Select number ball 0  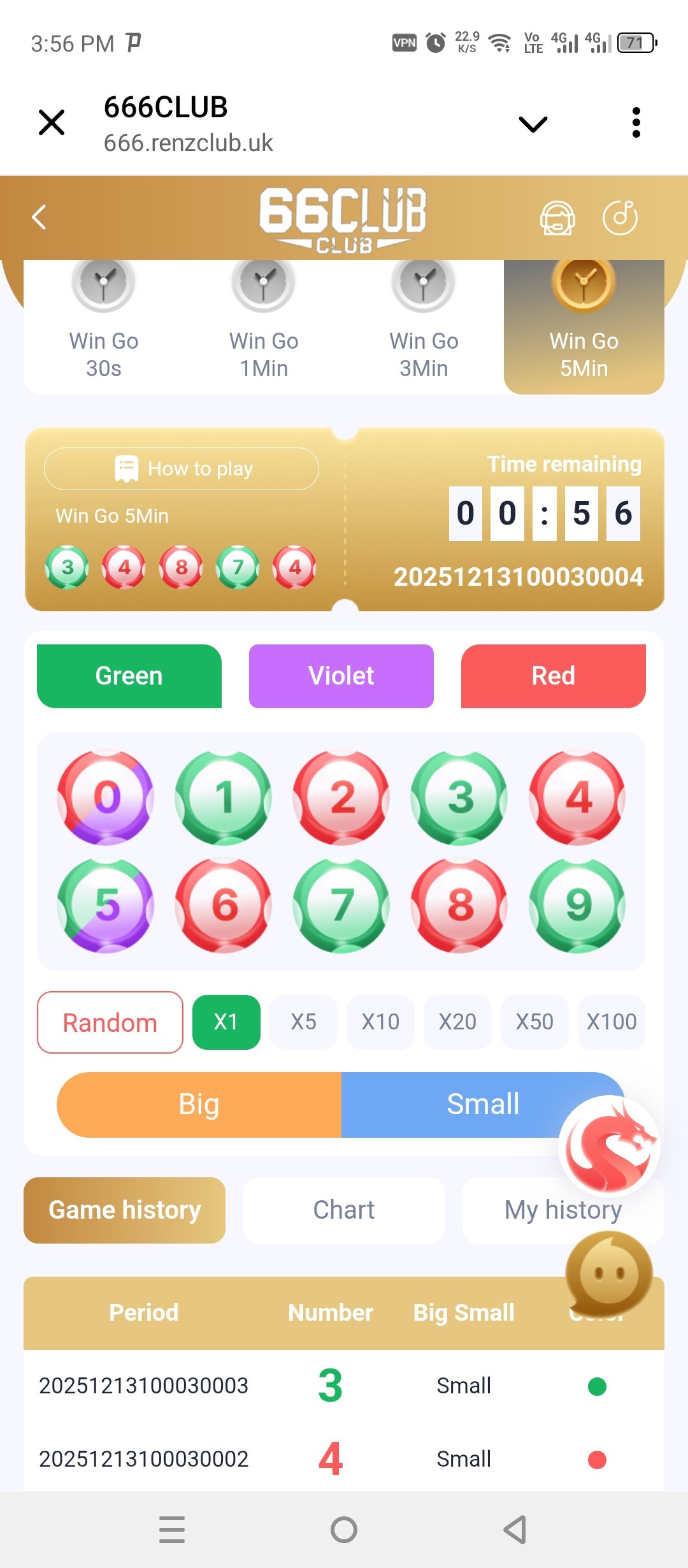pyautogui.click(x=106, y=797)
